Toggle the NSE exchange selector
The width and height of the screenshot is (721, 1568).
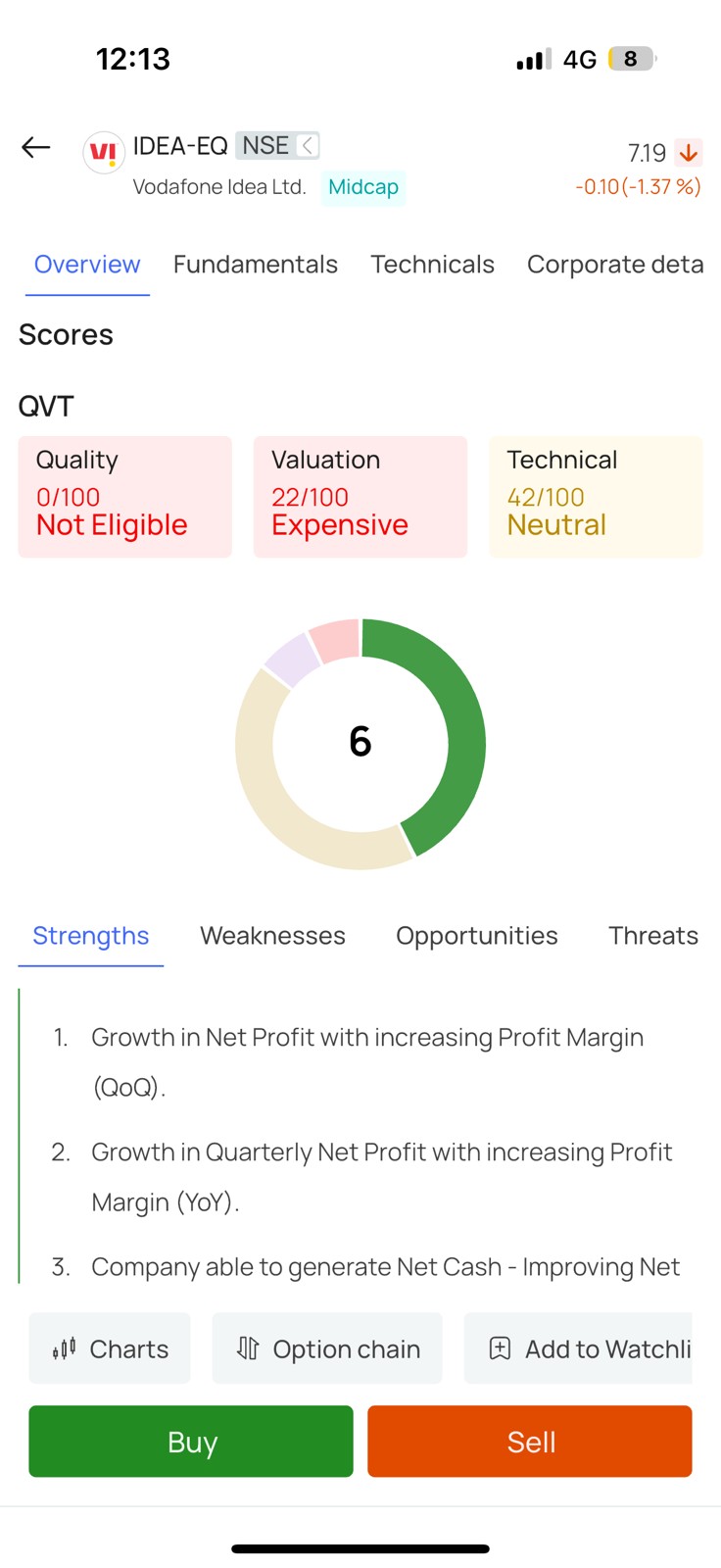click(x=277, y=146)
